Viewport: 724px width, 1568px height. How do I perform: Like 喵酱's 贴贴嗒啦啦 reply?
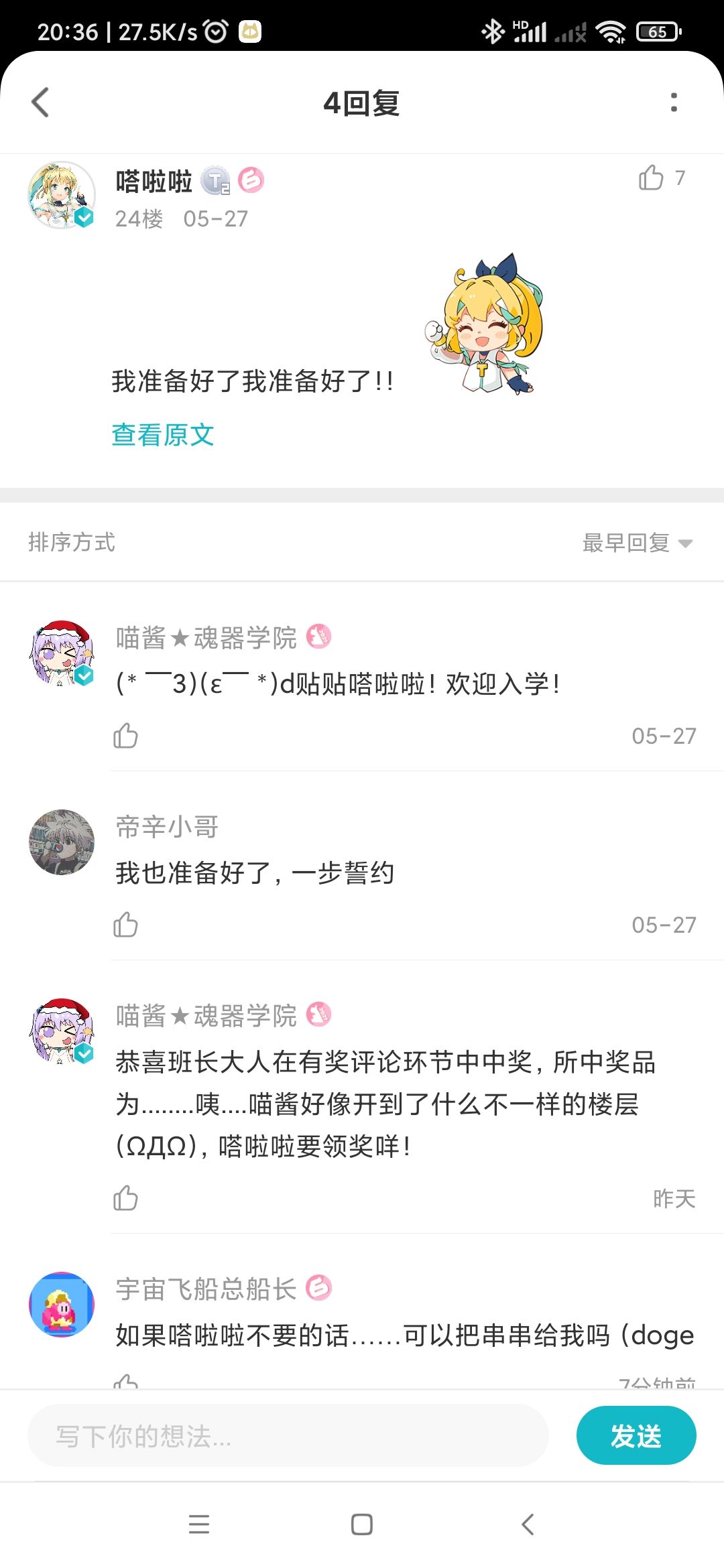click(125, 736)
